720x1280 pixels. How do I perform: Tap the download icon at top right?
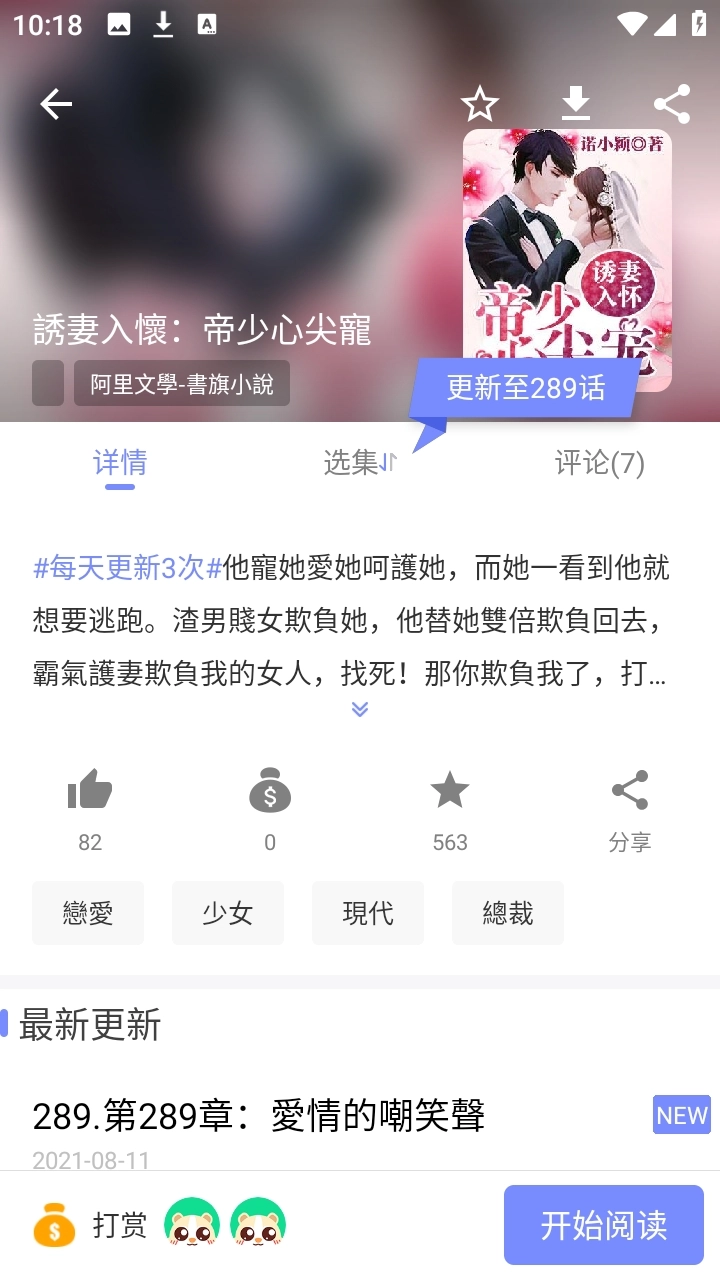[576, 104]
